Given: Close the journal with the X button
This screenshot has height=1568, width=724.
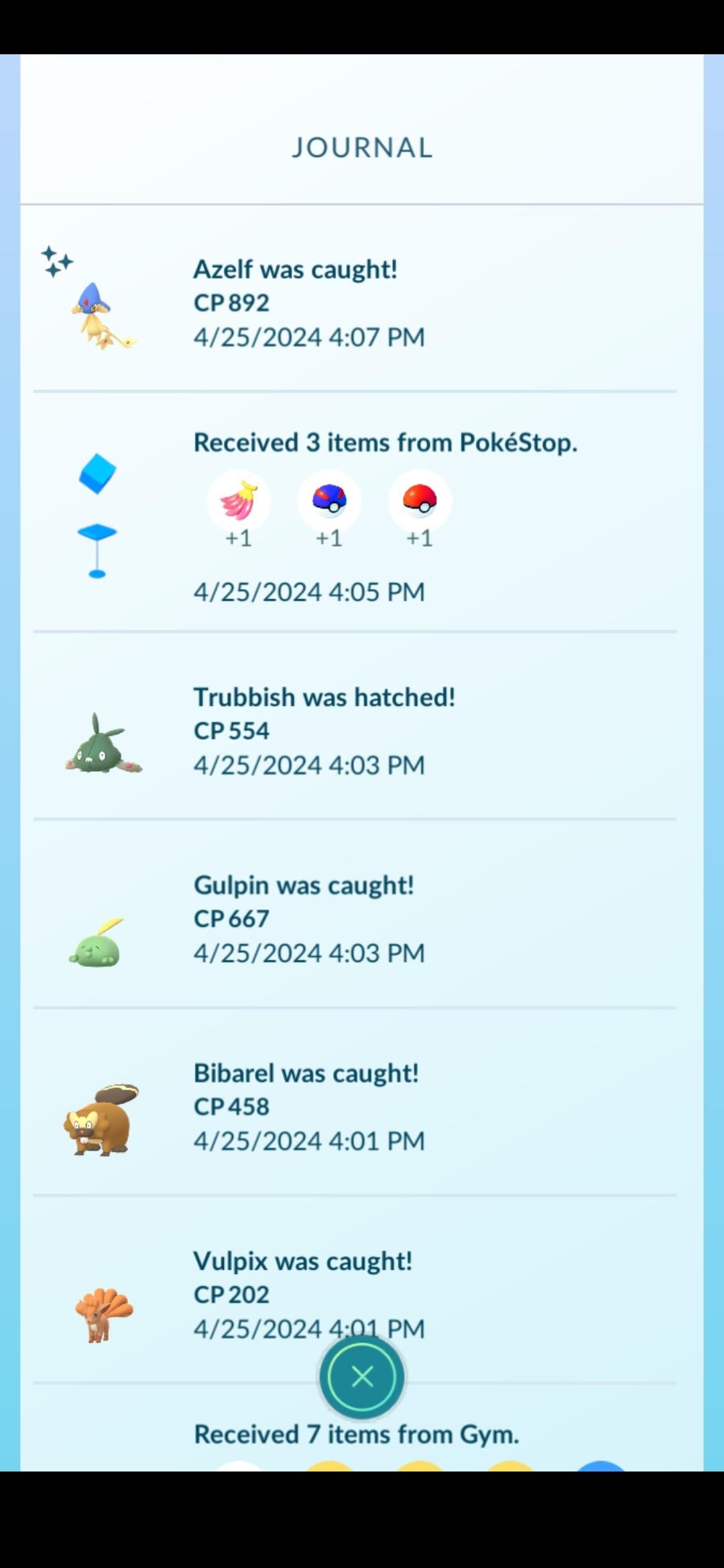Looking at the screenshot, I should [362, 1377].
